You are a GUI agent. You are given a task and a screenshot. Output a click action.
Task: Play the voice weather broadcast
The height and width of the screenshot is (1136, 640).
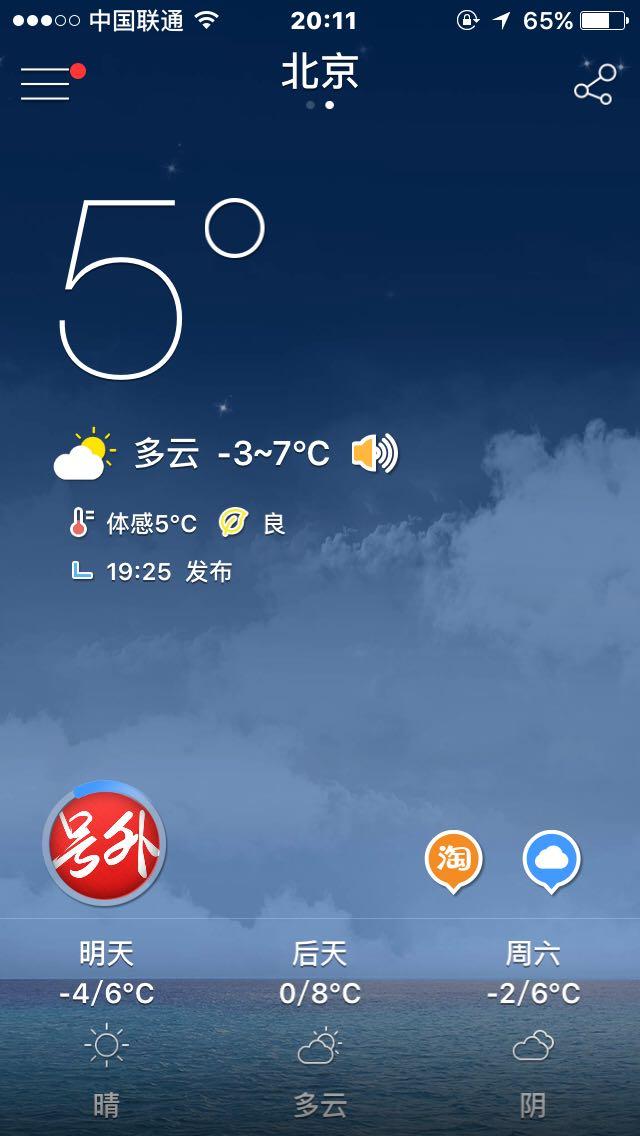tap(375, 454)
